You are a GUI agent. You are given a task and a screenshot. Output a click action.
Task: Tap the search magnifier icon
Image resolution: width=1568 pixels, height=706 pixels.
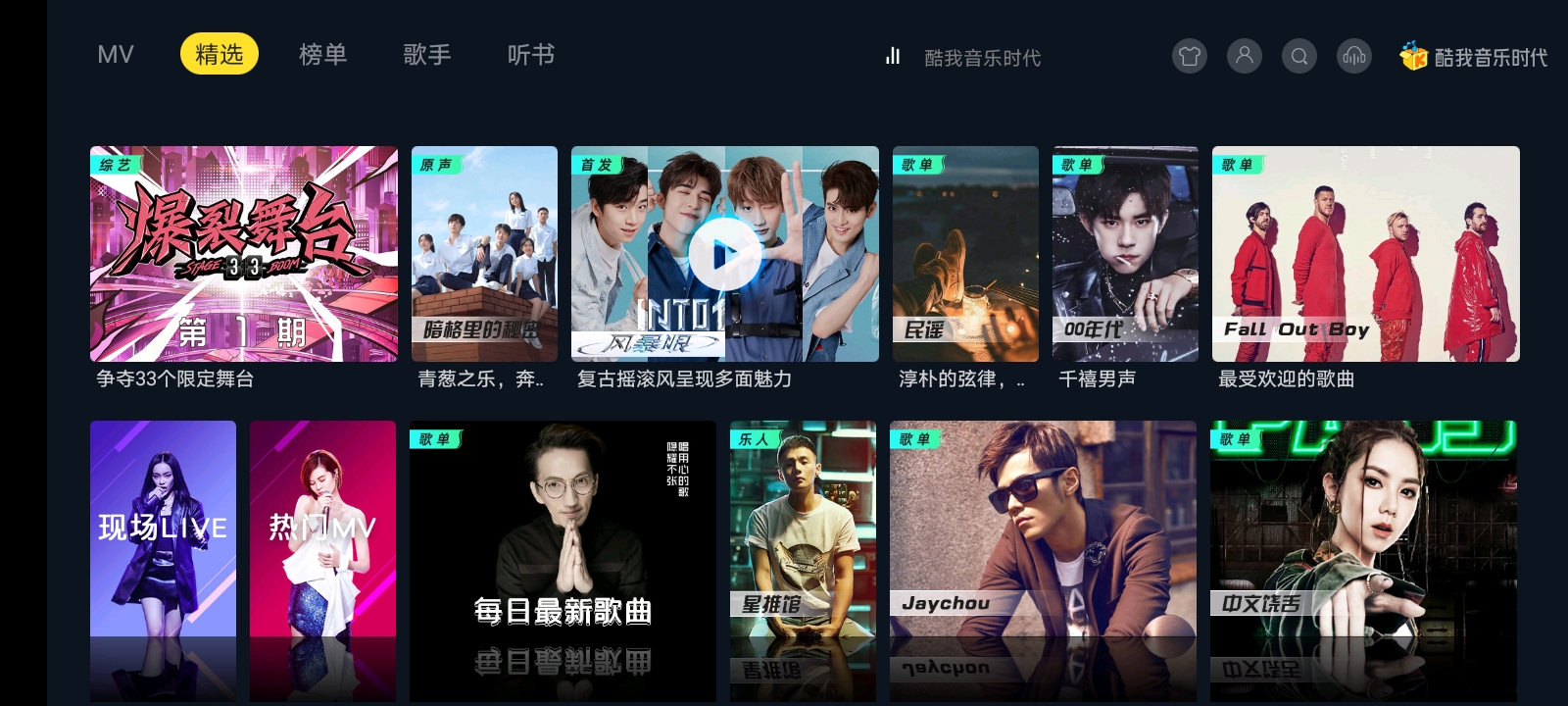[x=1299, y=56]
